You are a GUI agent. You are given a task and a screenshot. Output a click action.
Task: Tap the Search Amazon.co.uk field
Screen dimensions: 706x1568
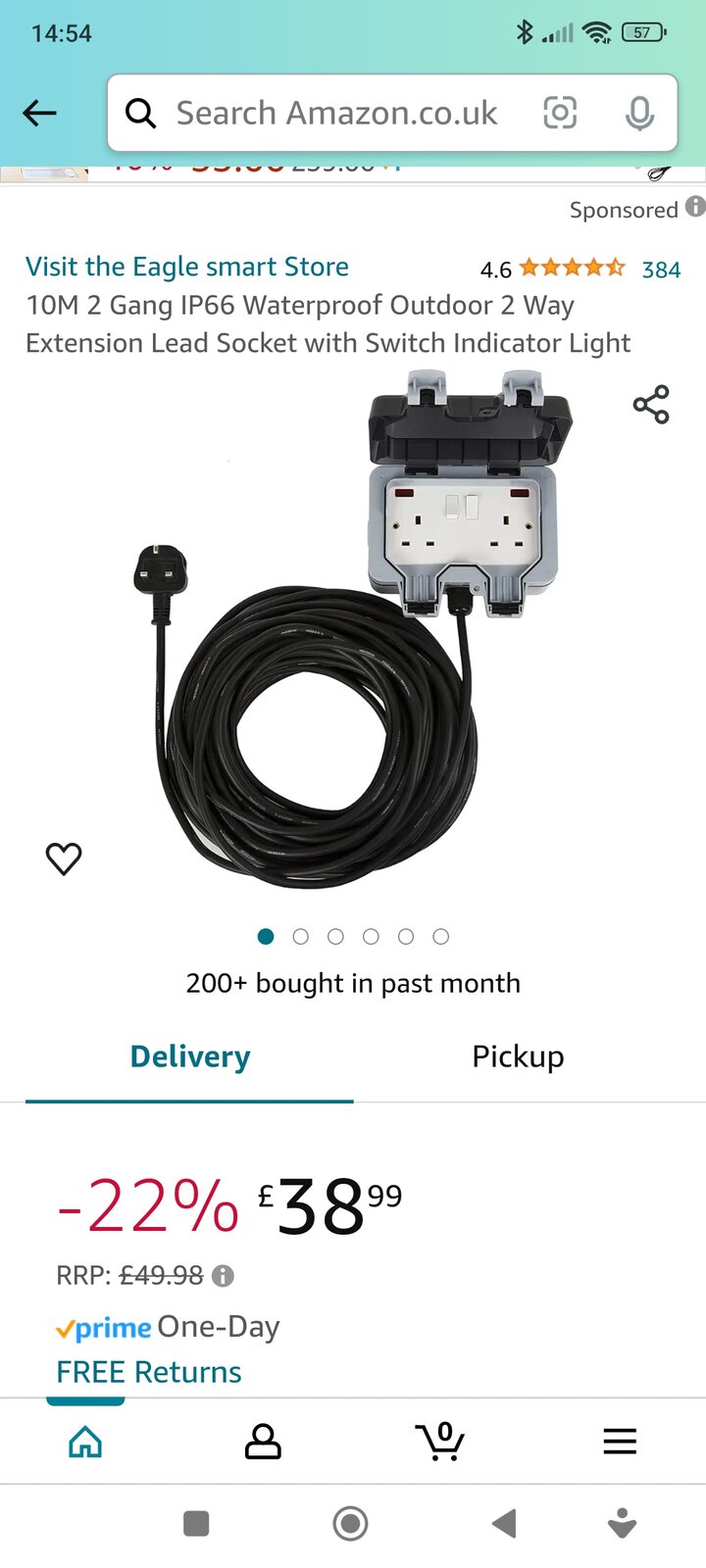[x=333, y=114]
